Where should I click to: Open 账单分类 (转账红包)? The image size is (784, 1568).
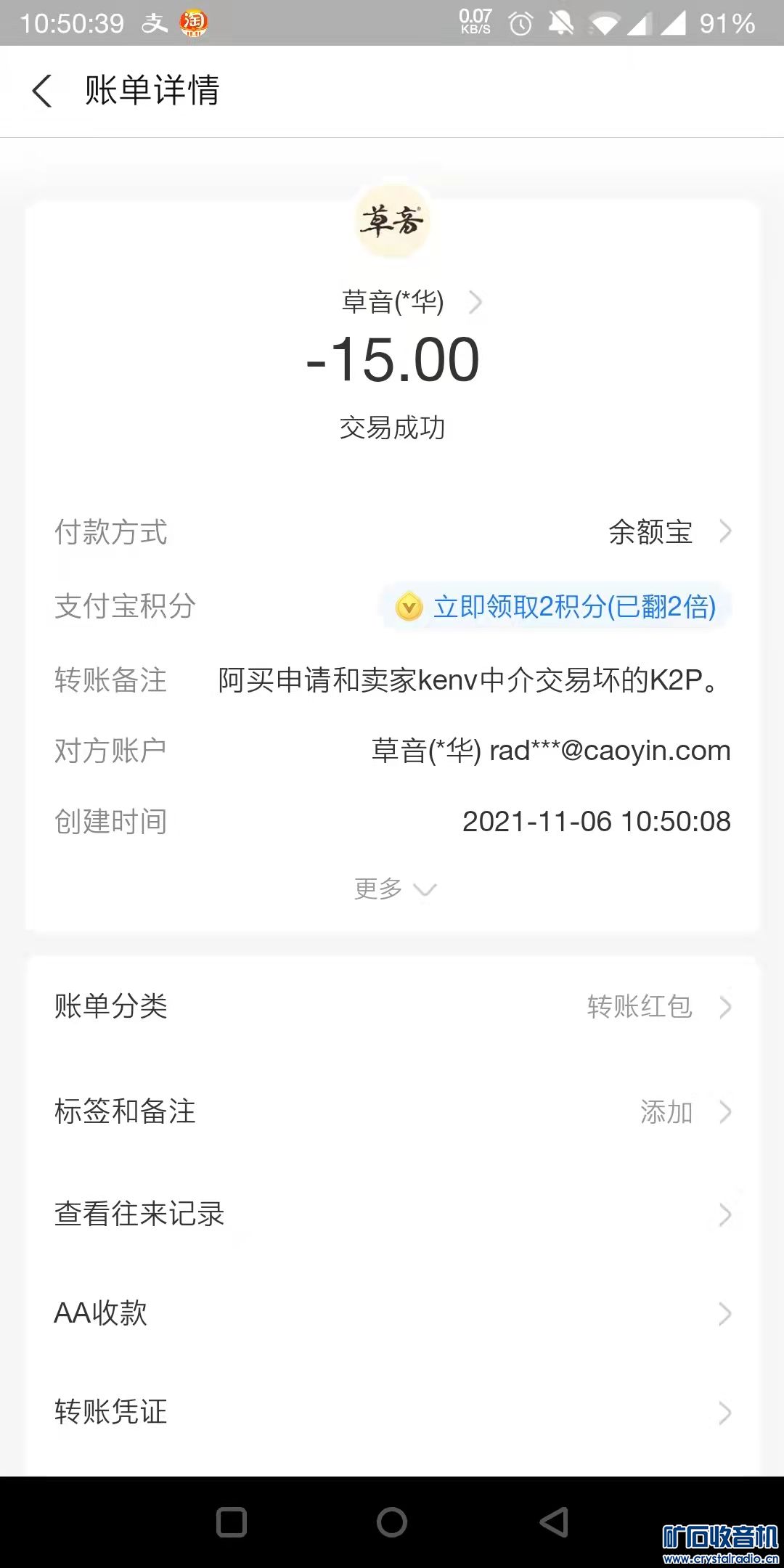coord(392,1007)
